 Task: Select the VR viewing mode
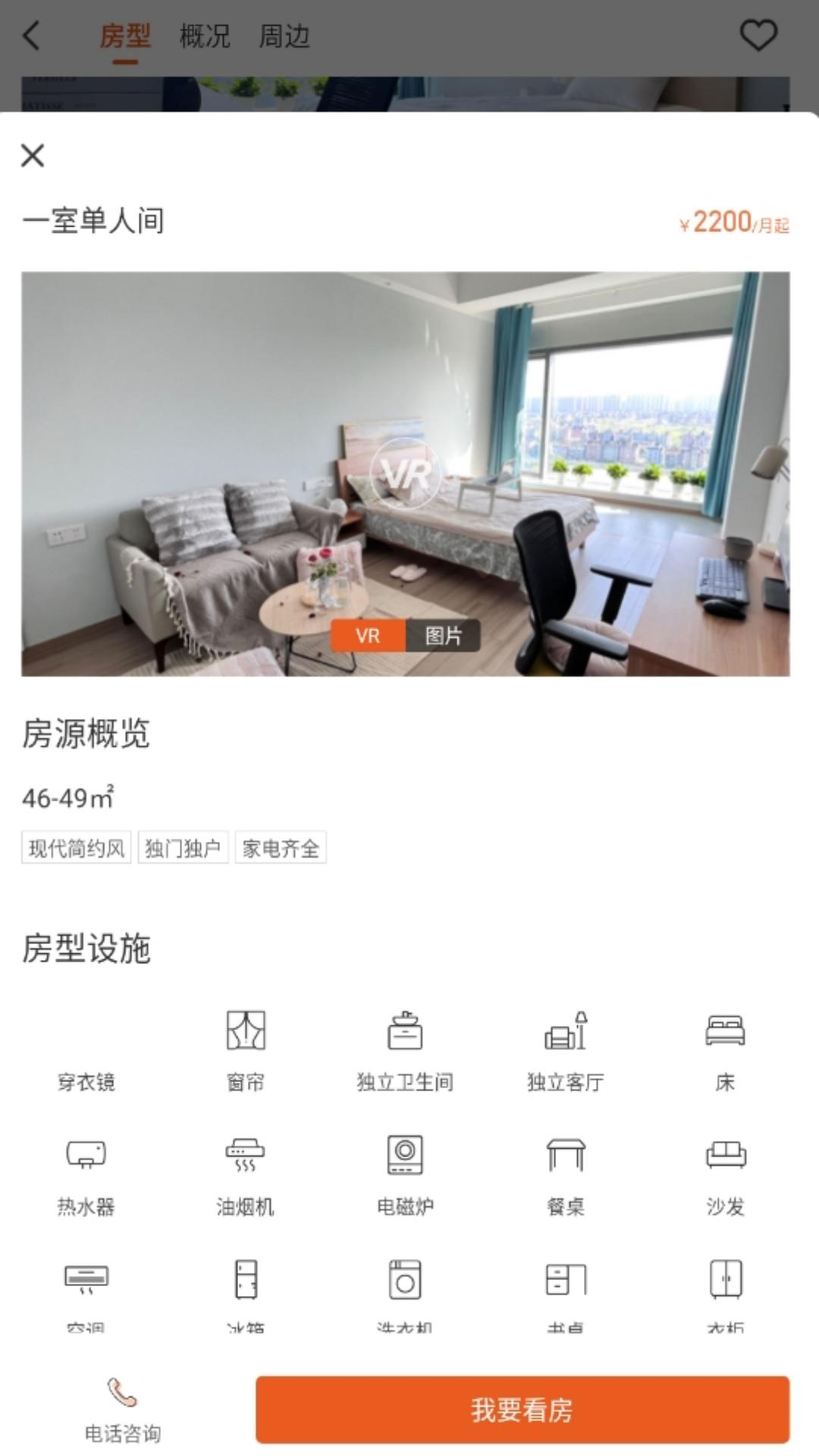[368, 635]
